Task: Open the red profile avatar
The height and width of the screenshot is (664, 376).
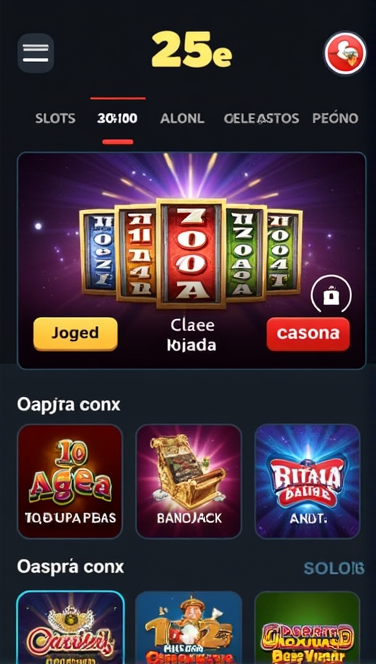Action: coord(345,53)
